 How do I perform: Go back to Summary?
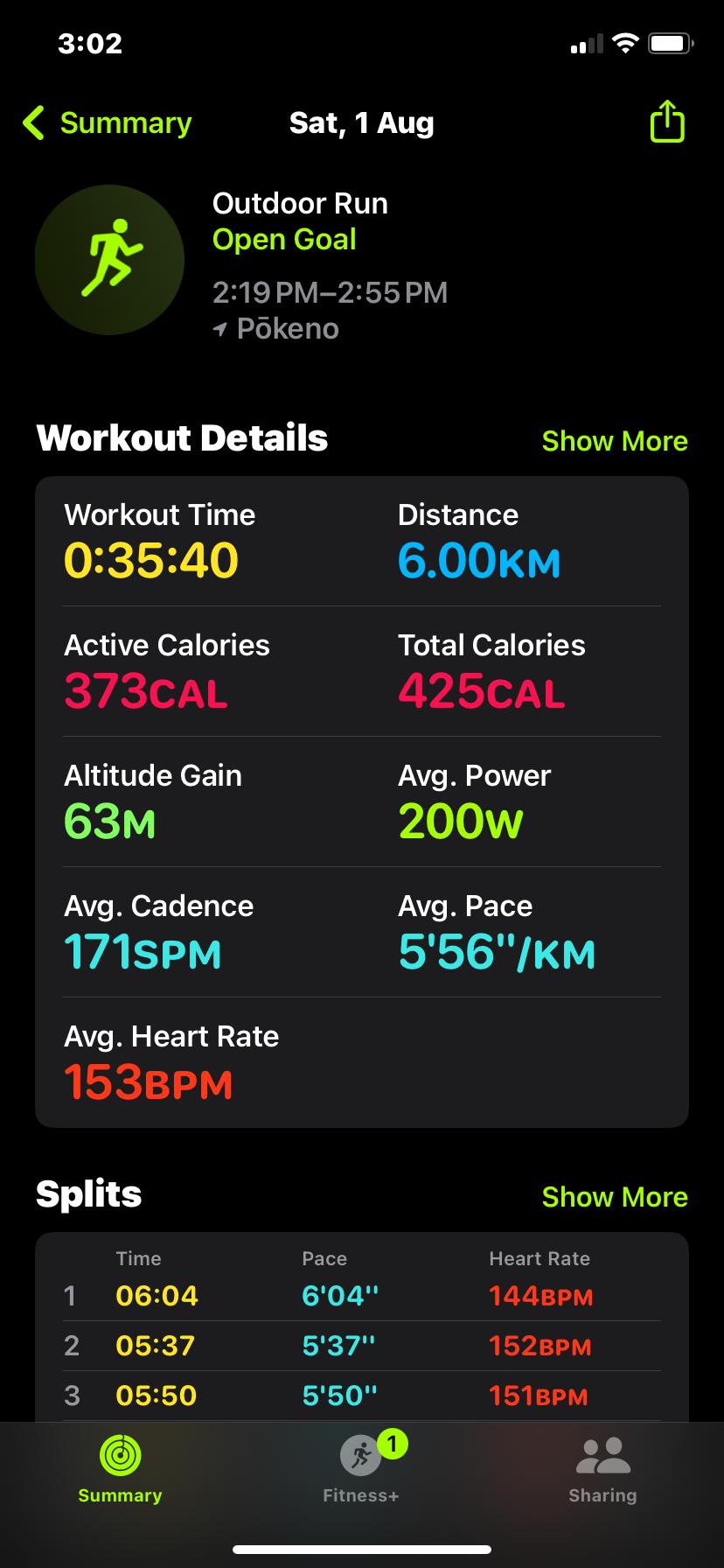pos(107,123)
